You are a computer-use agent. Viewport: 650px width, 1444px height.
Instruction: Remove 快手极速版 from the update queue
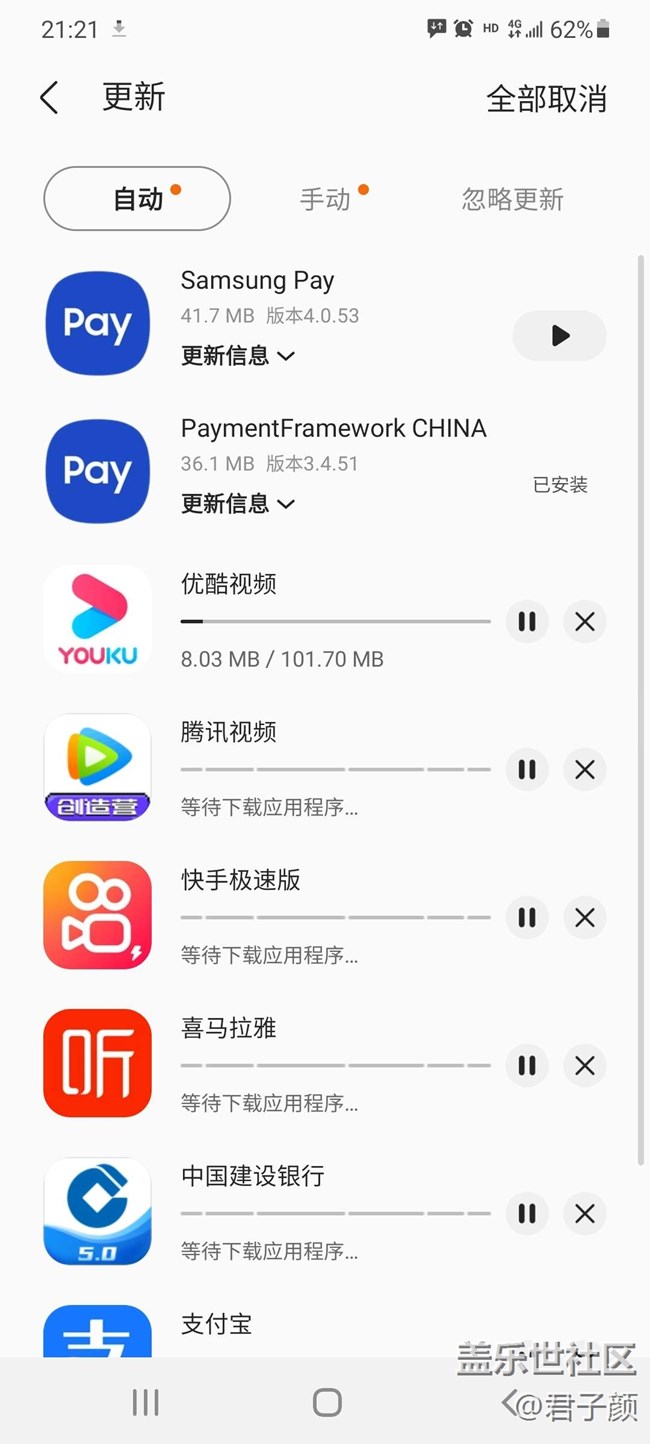click(585, 918)
